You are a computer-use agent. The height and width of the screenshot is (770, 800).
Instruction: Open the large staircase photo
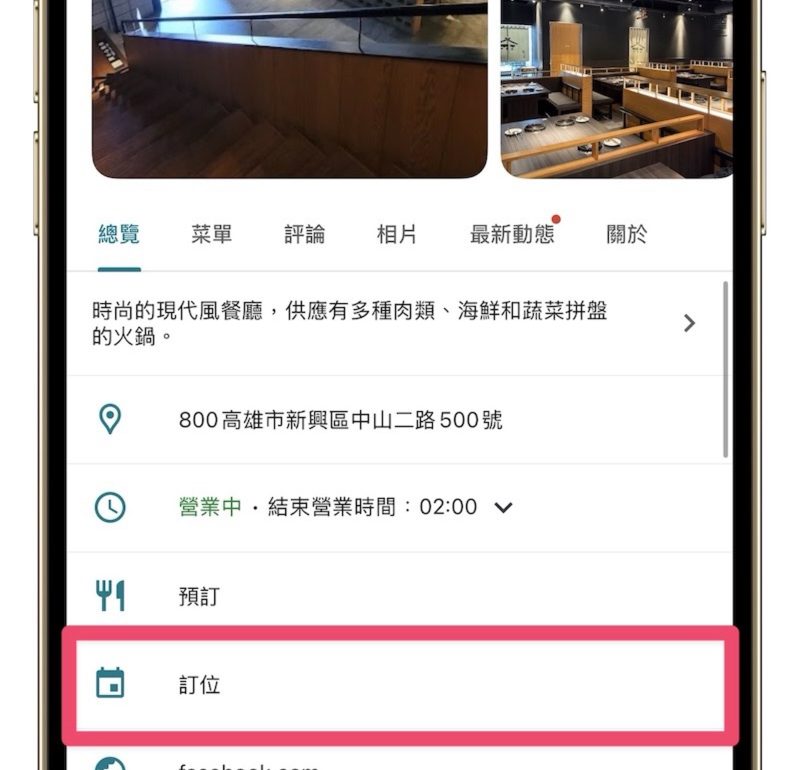pos(290,90)
